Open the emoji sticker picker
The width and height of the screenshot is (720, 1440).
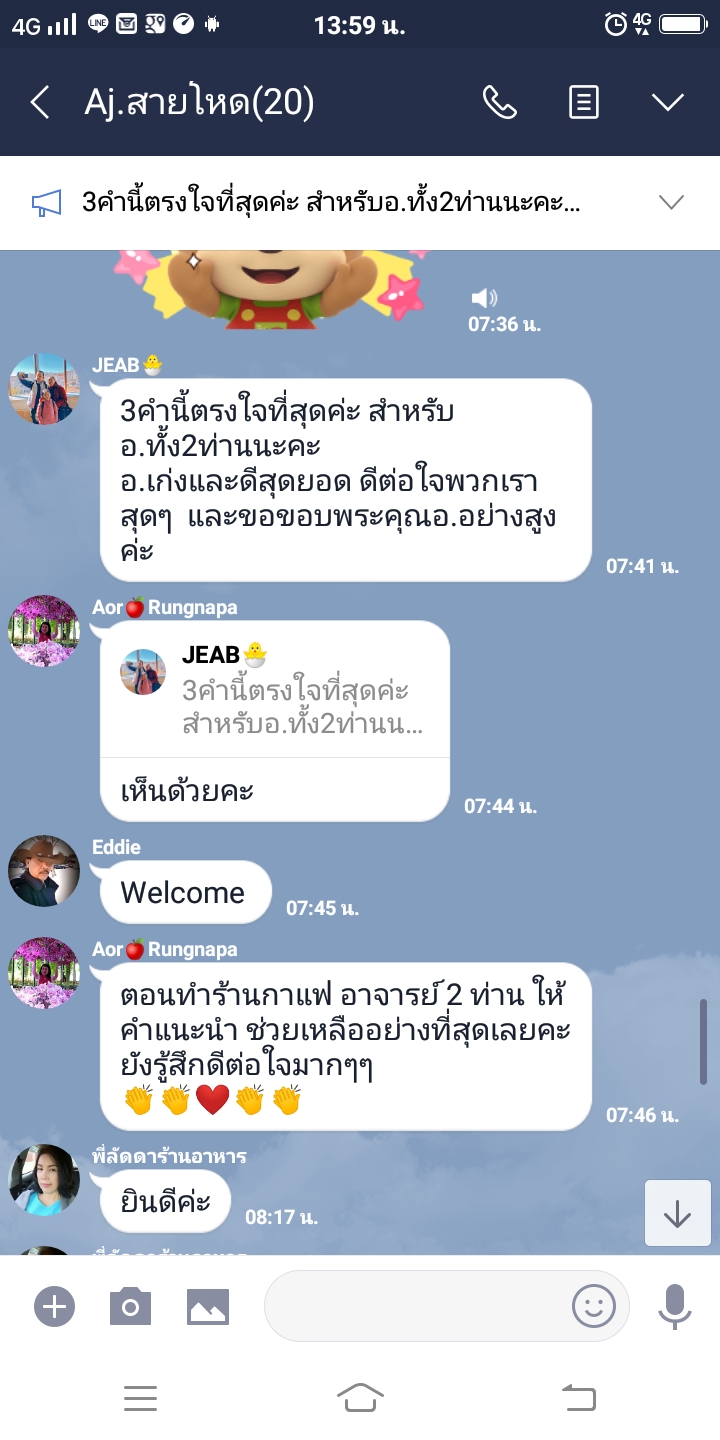[593, 1306]
